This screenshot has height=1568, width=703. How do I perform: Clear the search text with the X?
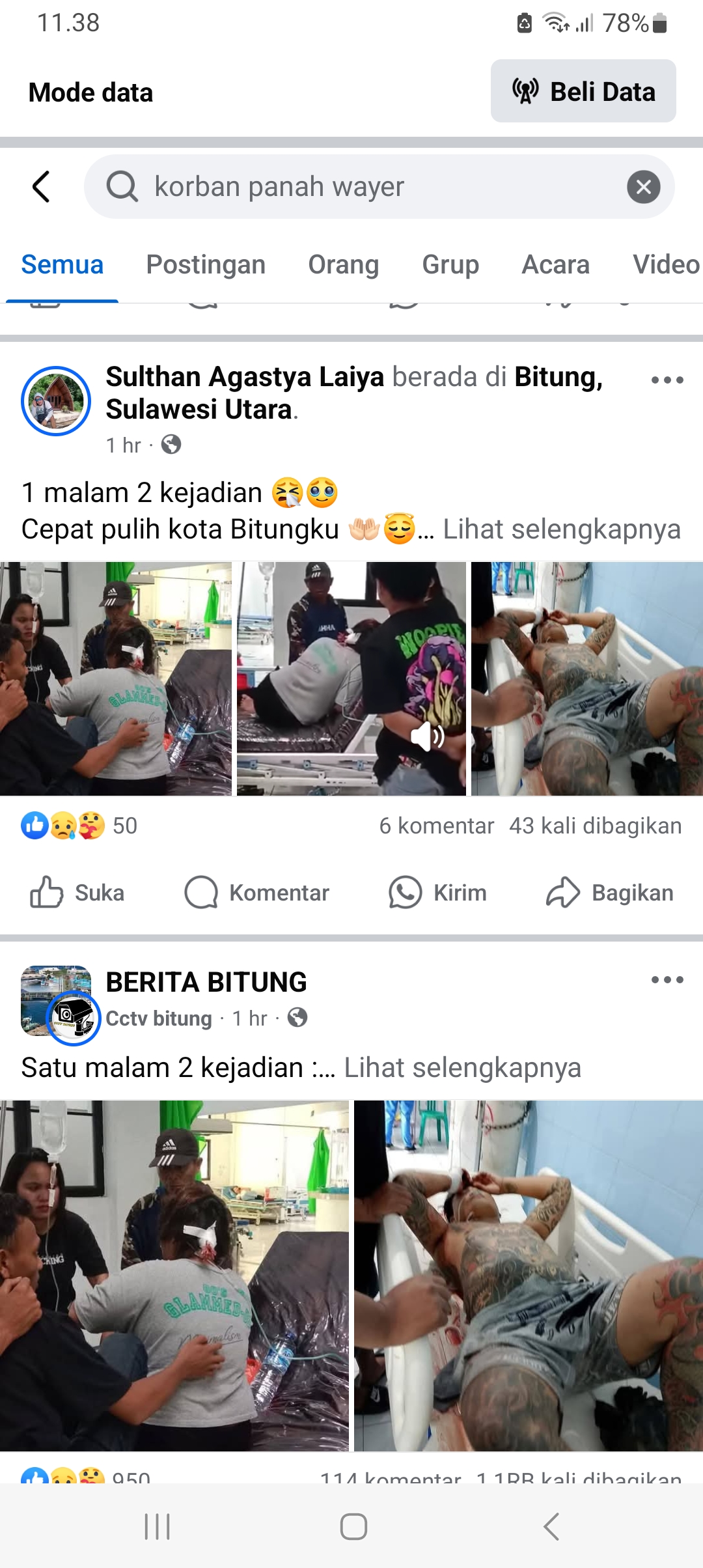click(644, 187)
